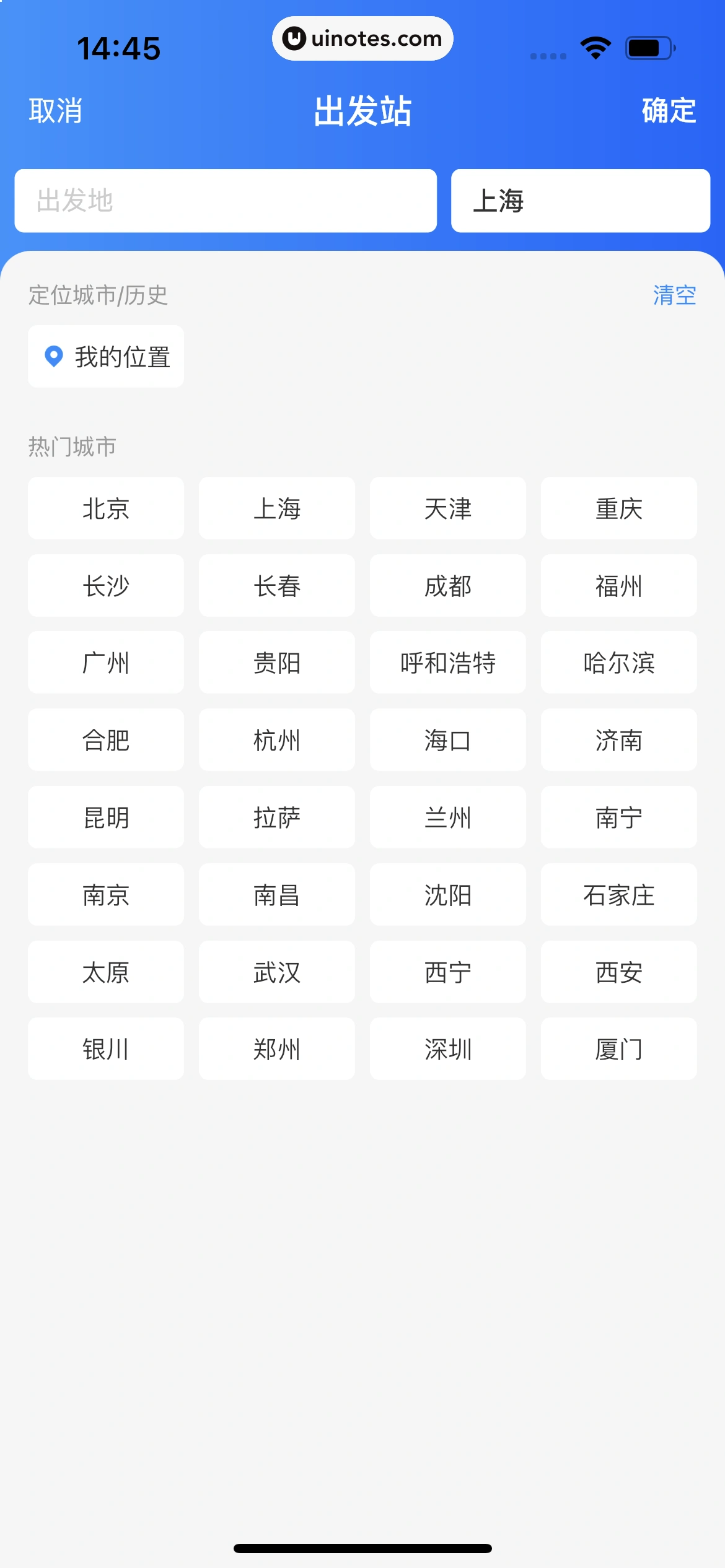Tap 取消 to cancel station selection
This screenshot has height=1568, width=725.
click(55, 111)
